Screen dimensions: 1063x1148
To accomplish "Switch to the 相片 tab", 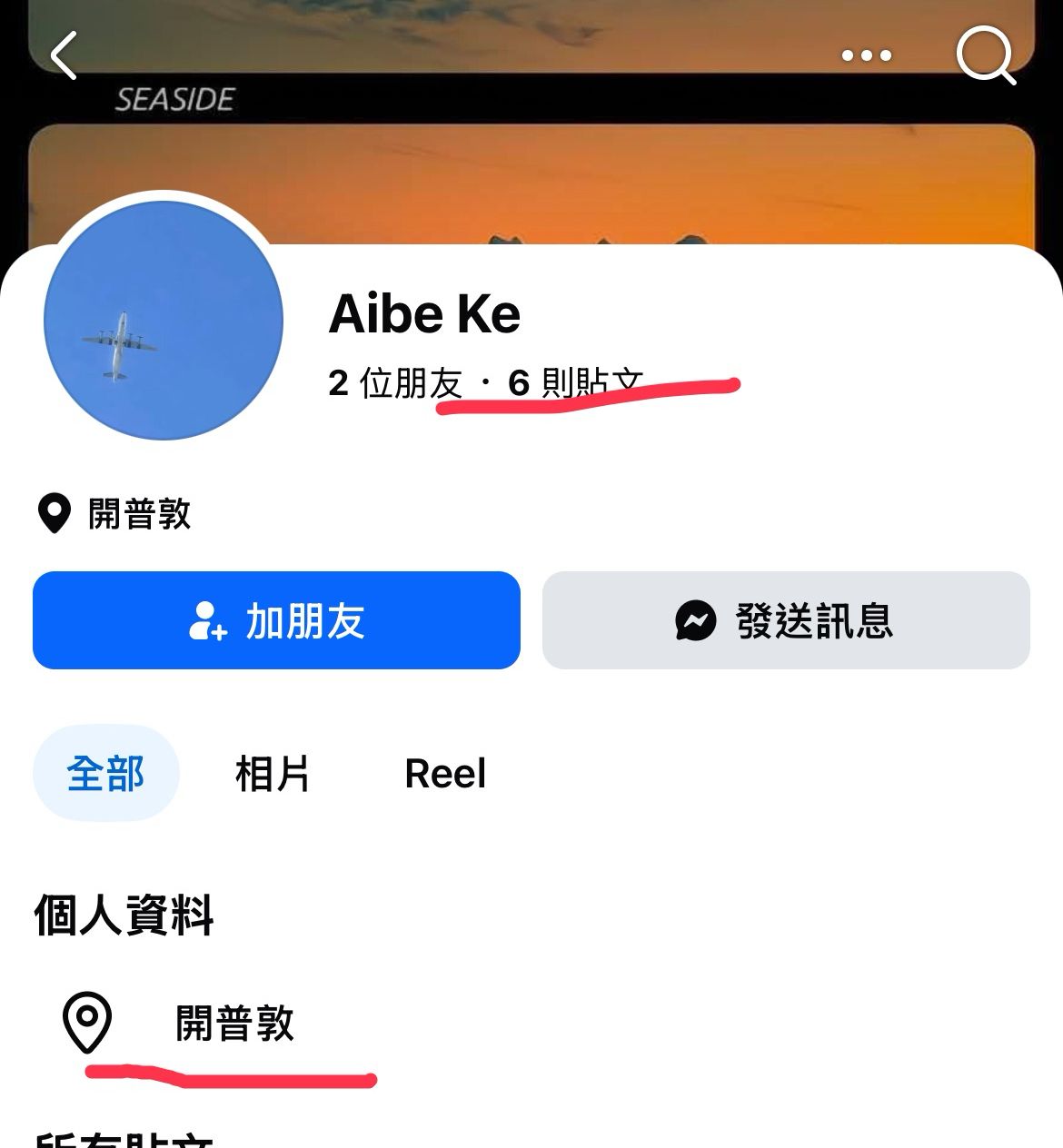I will pyautogui.click(x=273, y=774).
